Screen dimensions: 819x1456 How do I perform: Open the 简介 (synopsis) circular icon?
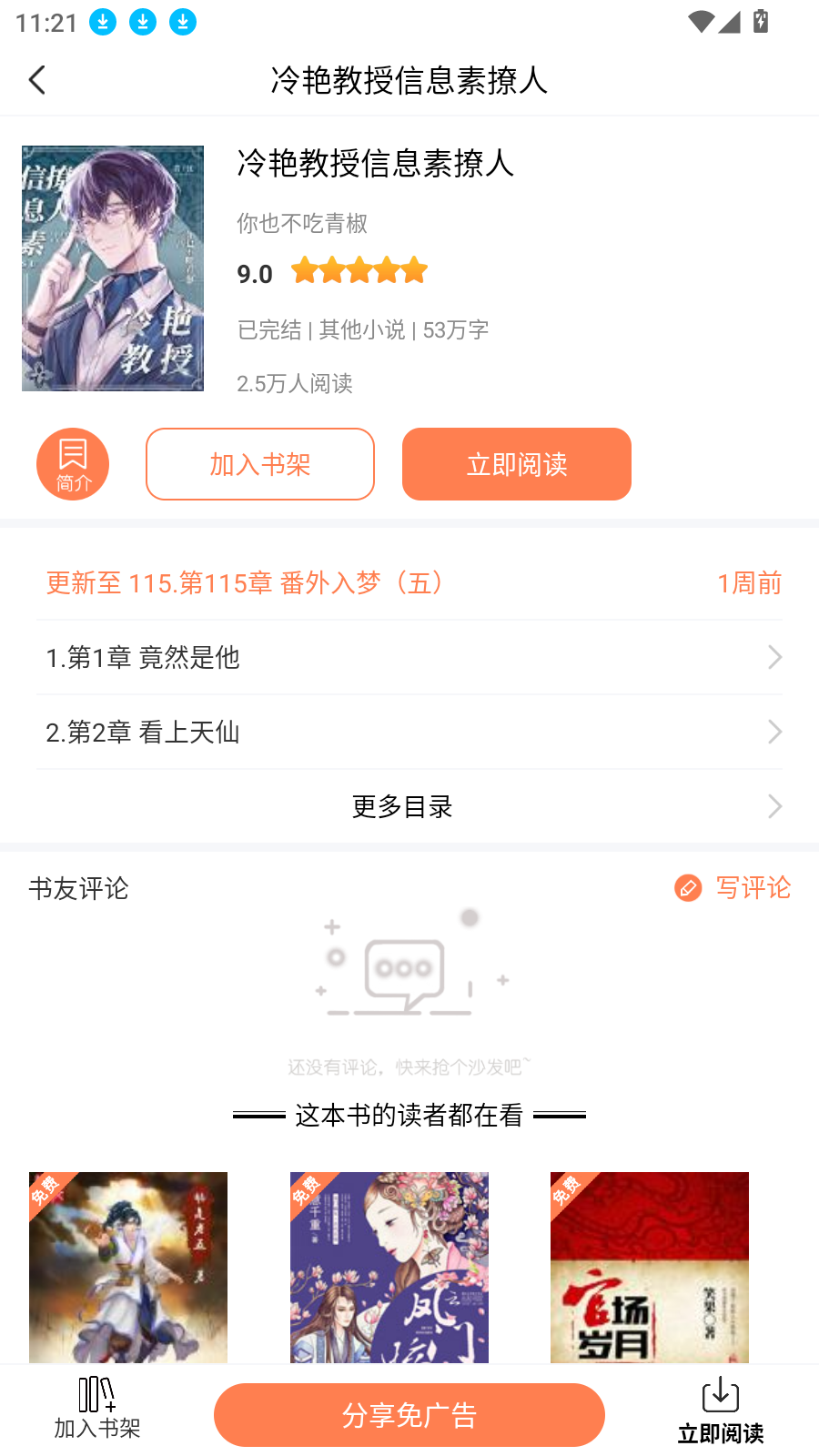click(73, 464)
